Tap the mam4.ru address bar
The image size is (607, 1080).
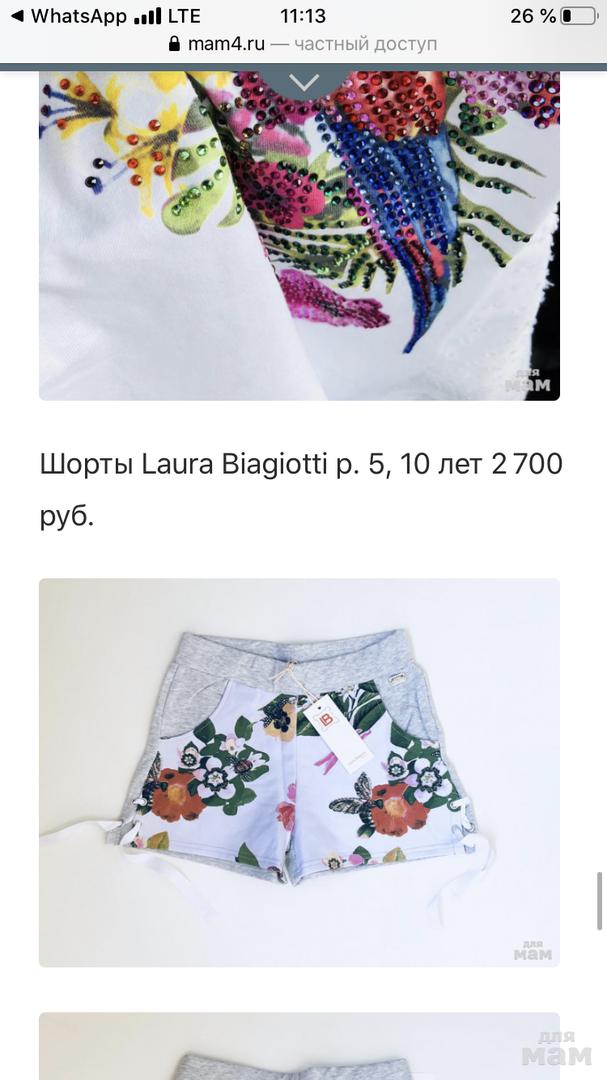[303, 44]
